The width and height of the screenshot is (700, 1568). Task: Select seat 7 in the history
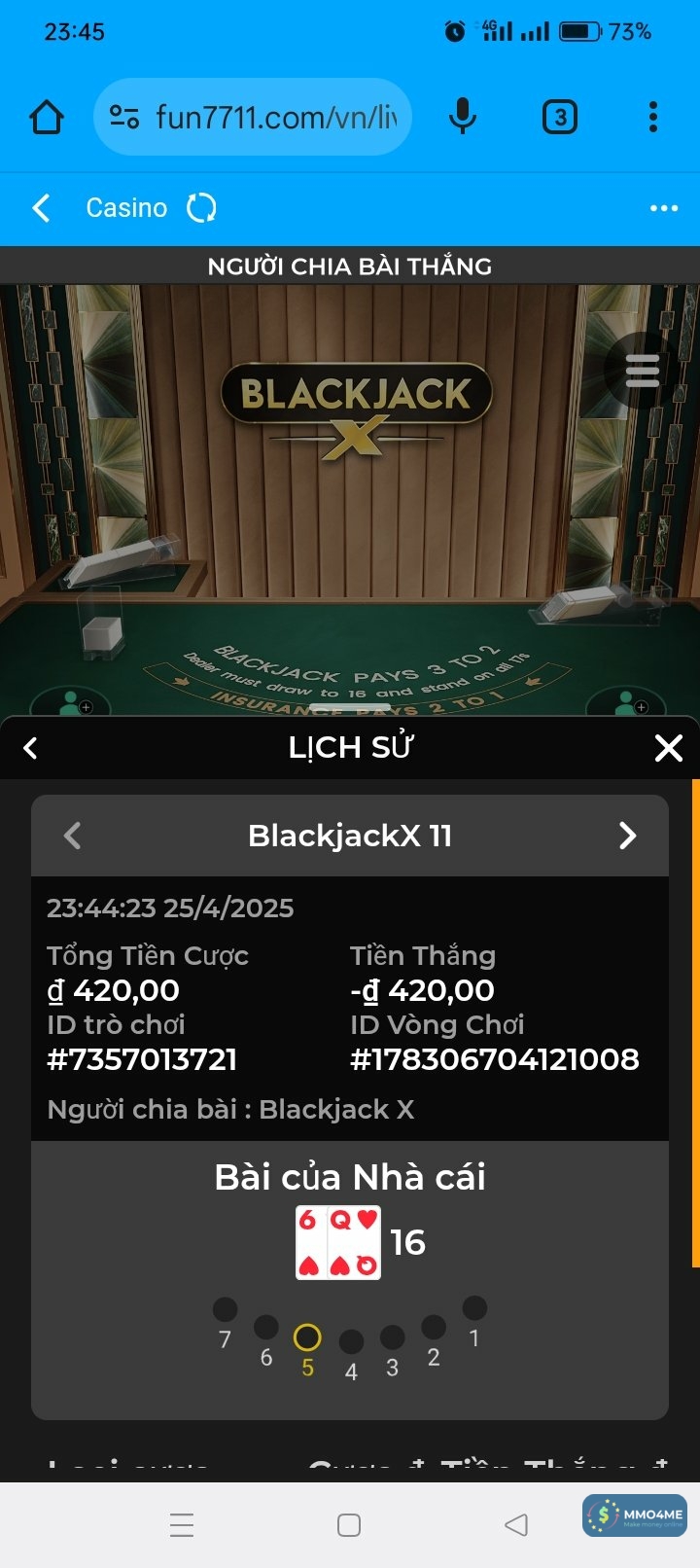tap(226, 1310)
